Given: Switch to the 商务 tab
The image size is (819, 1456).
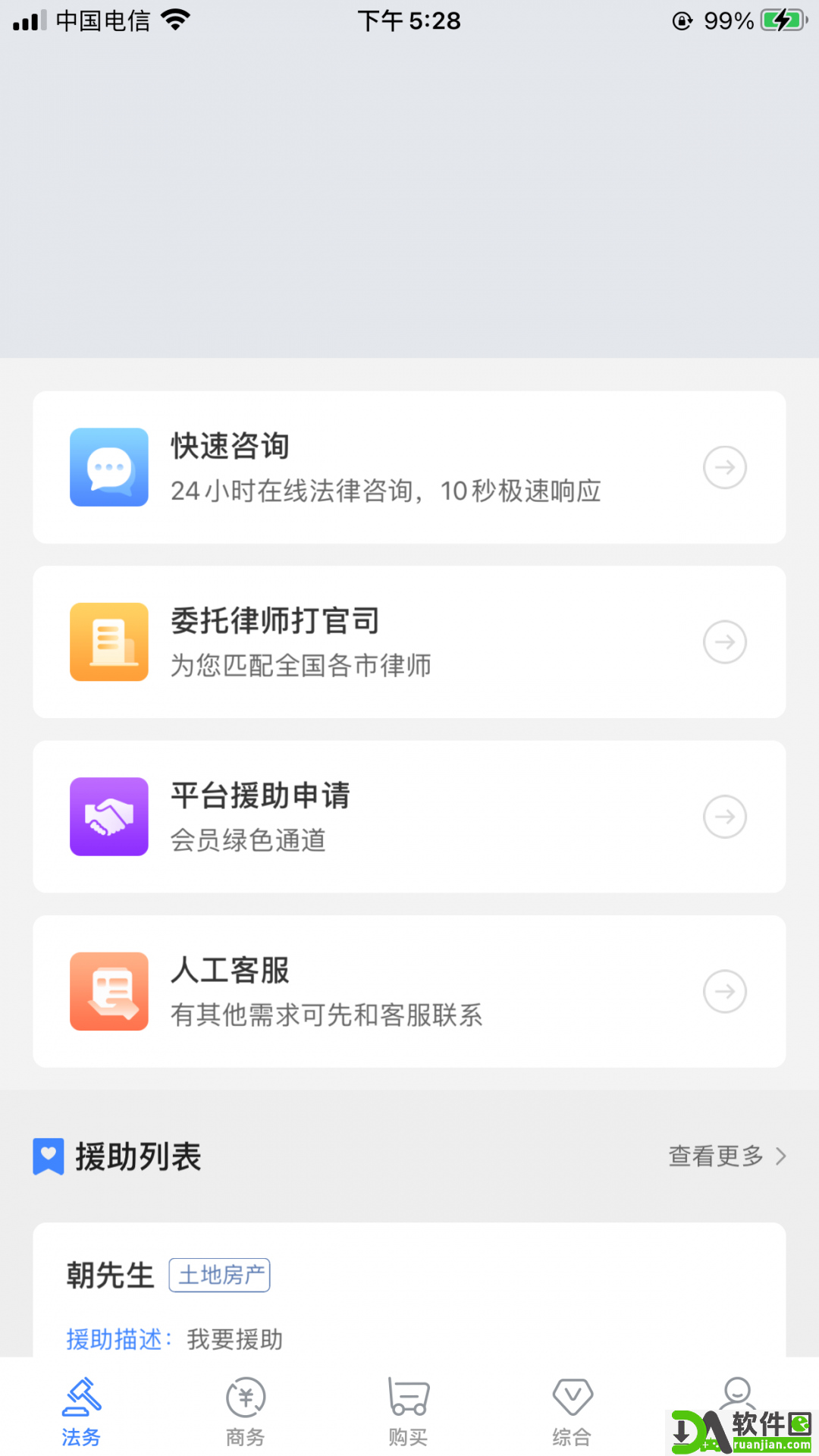Looking at the screenshot, I should (x=244, y=1410).
